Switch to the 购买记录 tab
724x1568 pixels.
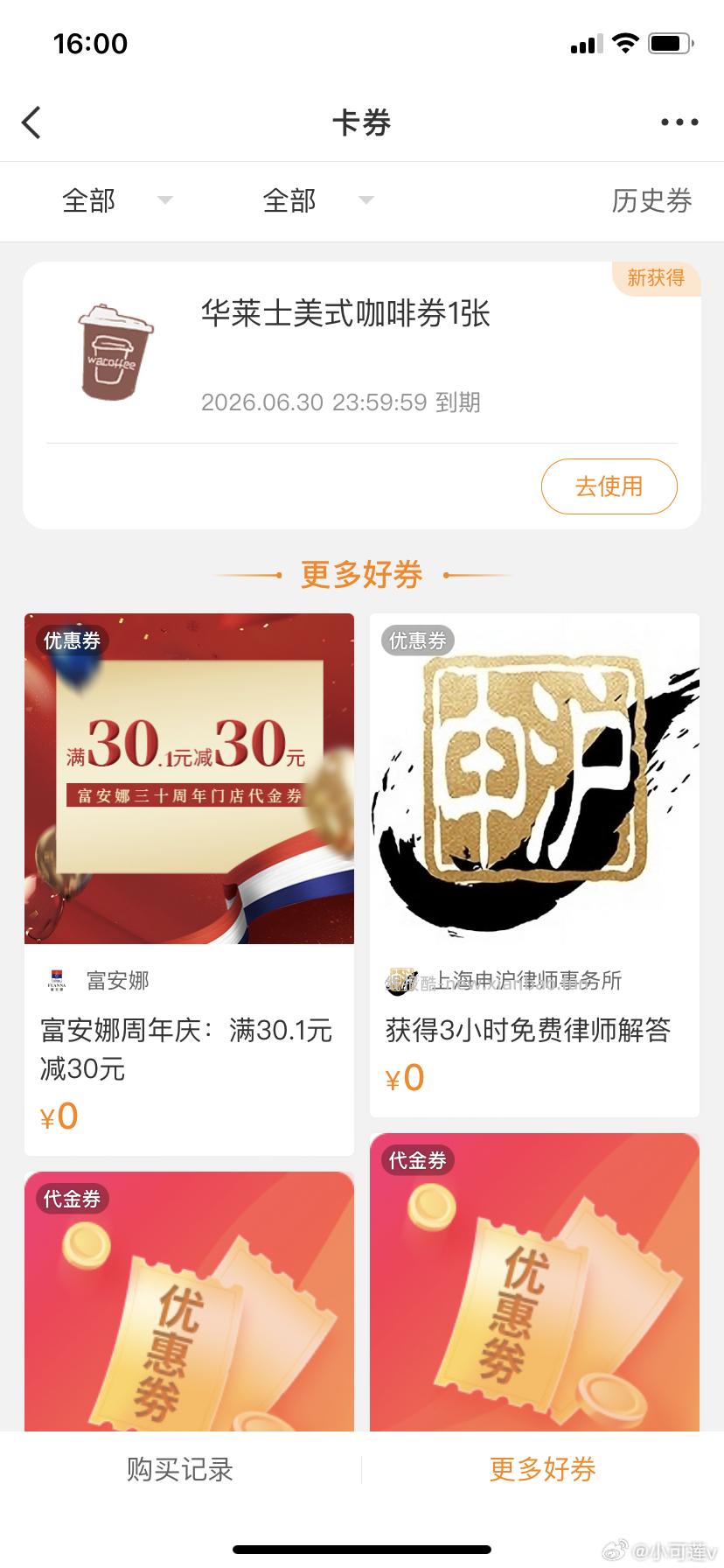(179, 1469)
